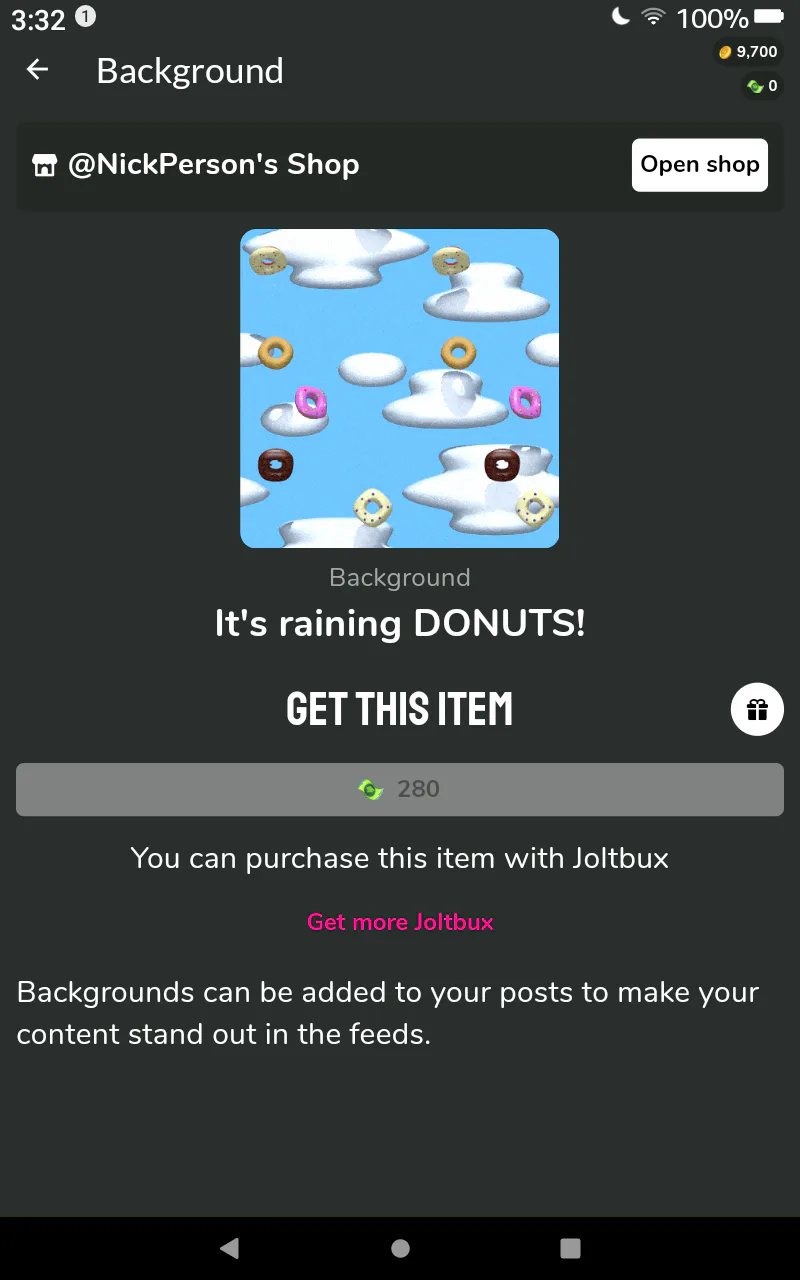Open the coin balance showing 9,700

(748, 52)
